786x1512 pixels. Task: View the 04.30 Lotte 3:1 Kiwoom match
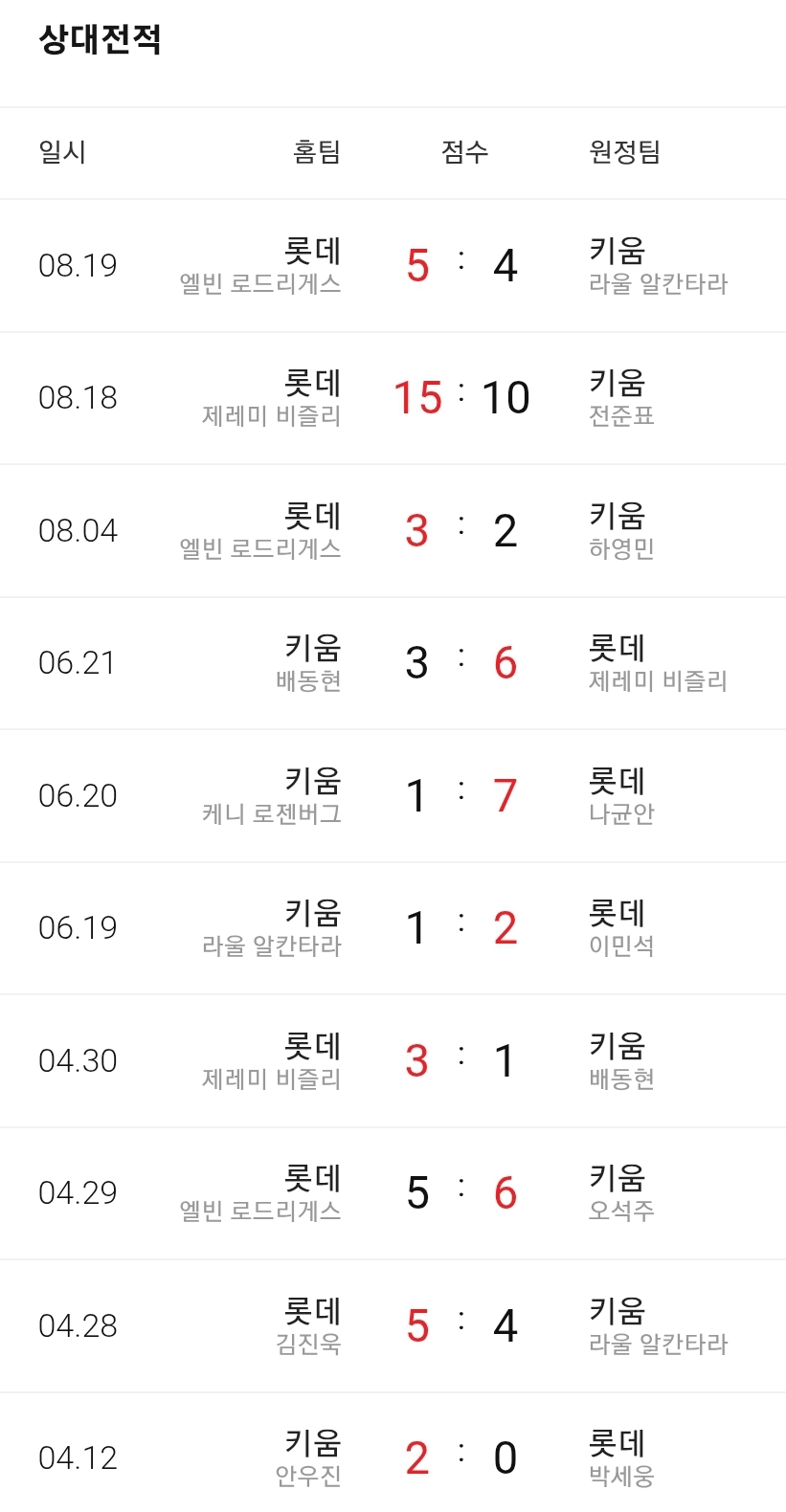click(393, 1061)
